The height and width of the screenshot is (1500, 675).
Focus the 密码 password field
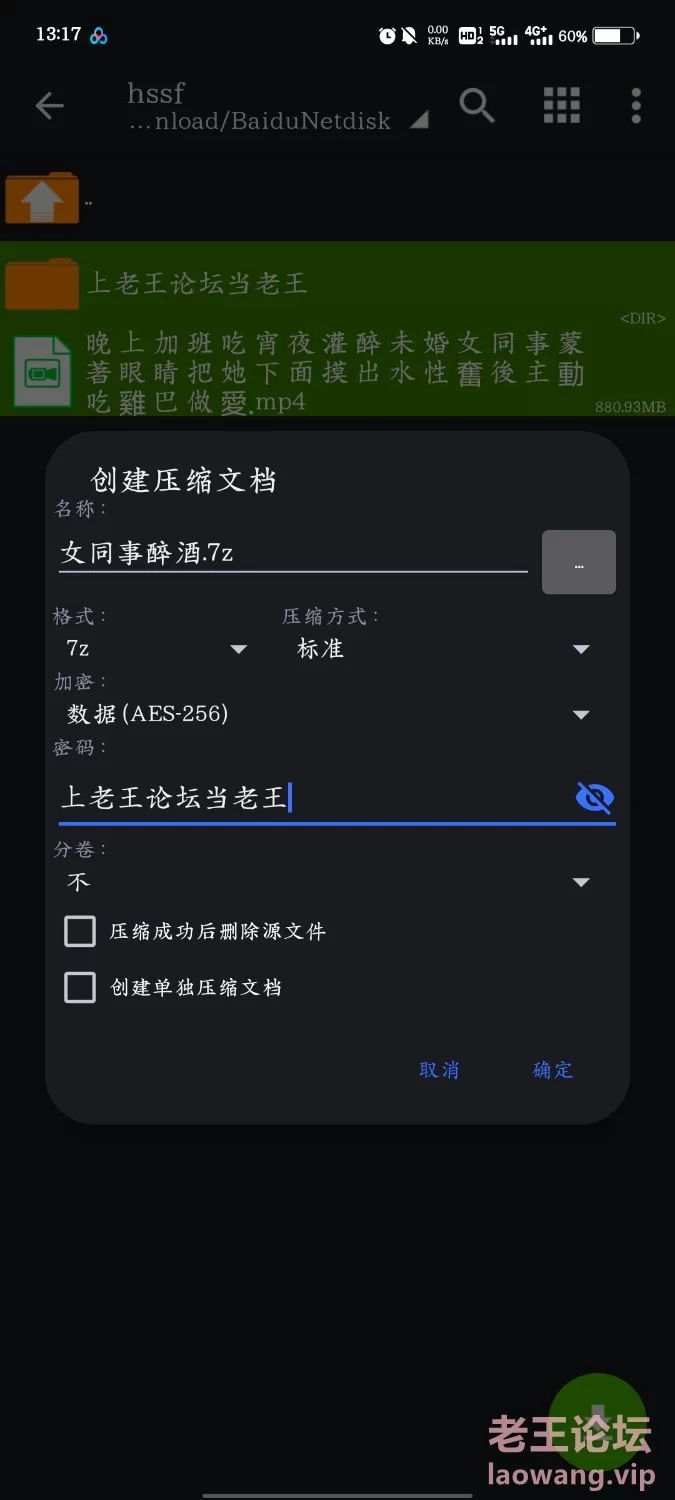pos(314,798)
